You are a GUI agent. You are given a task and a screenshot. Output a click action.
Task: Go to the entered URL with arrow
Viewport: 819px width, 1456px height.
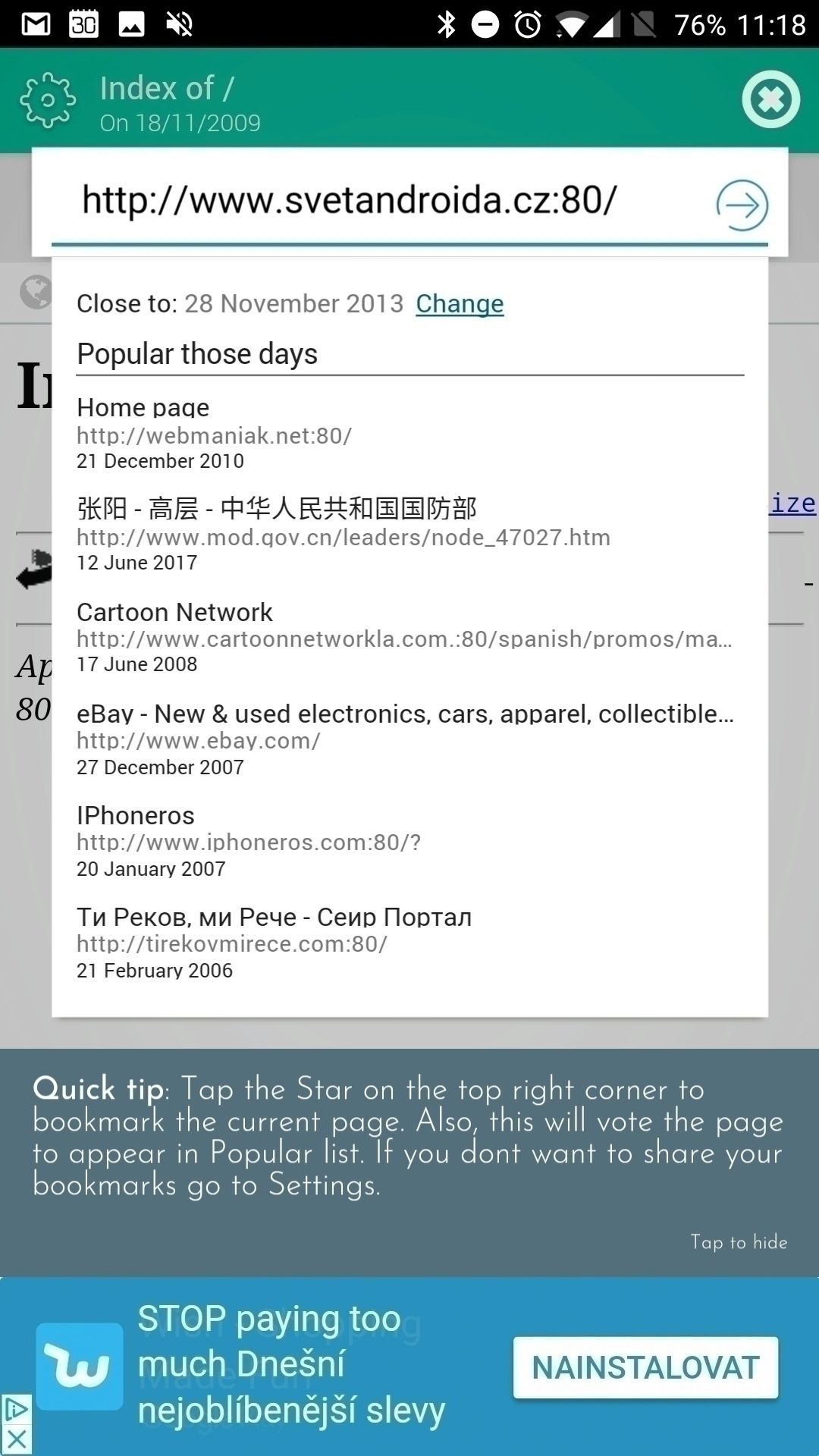(742, 205)
